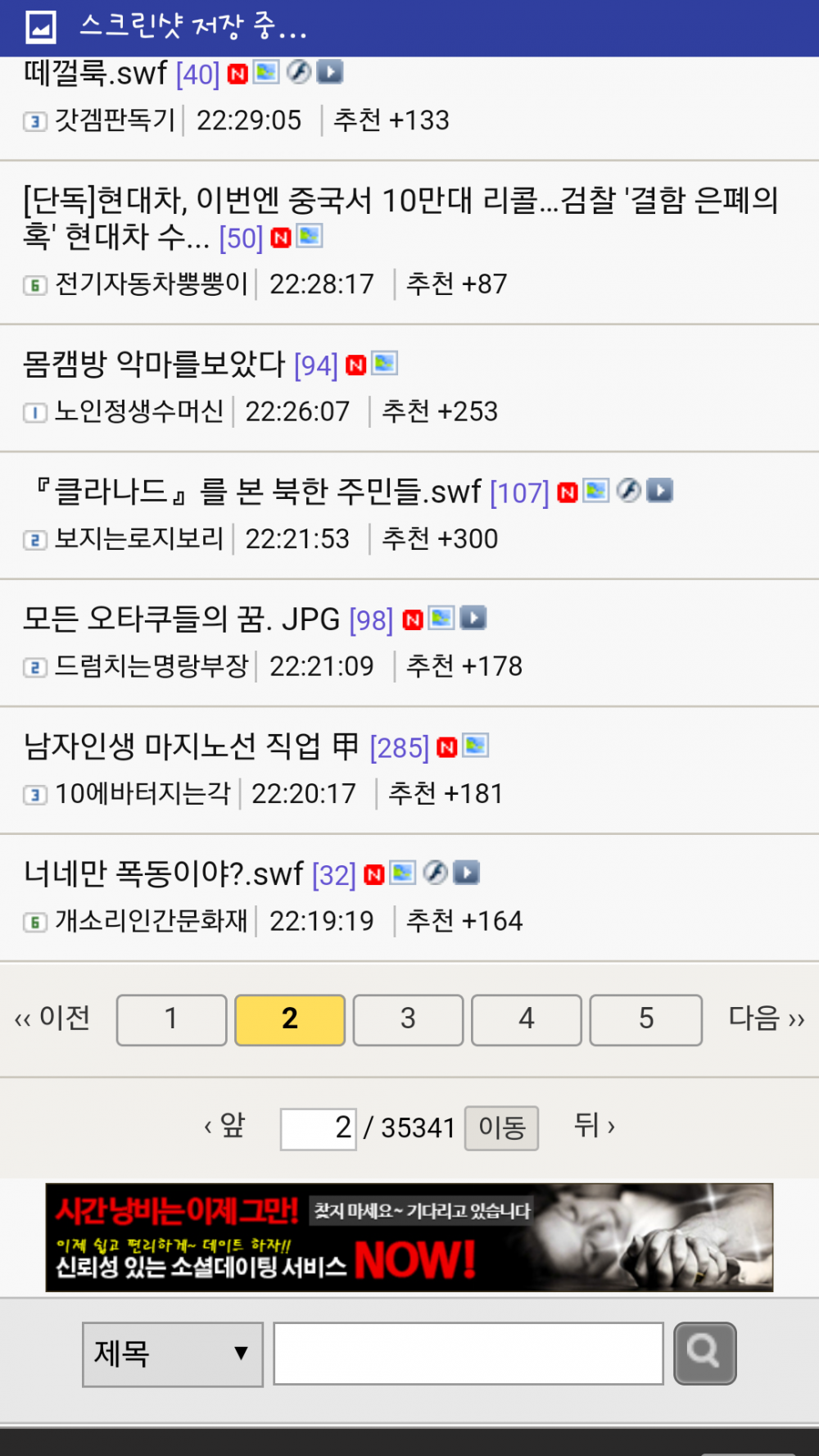Expand the 제목 search type dropdown
This screenshot has height=1456, width=819.
172,1354
